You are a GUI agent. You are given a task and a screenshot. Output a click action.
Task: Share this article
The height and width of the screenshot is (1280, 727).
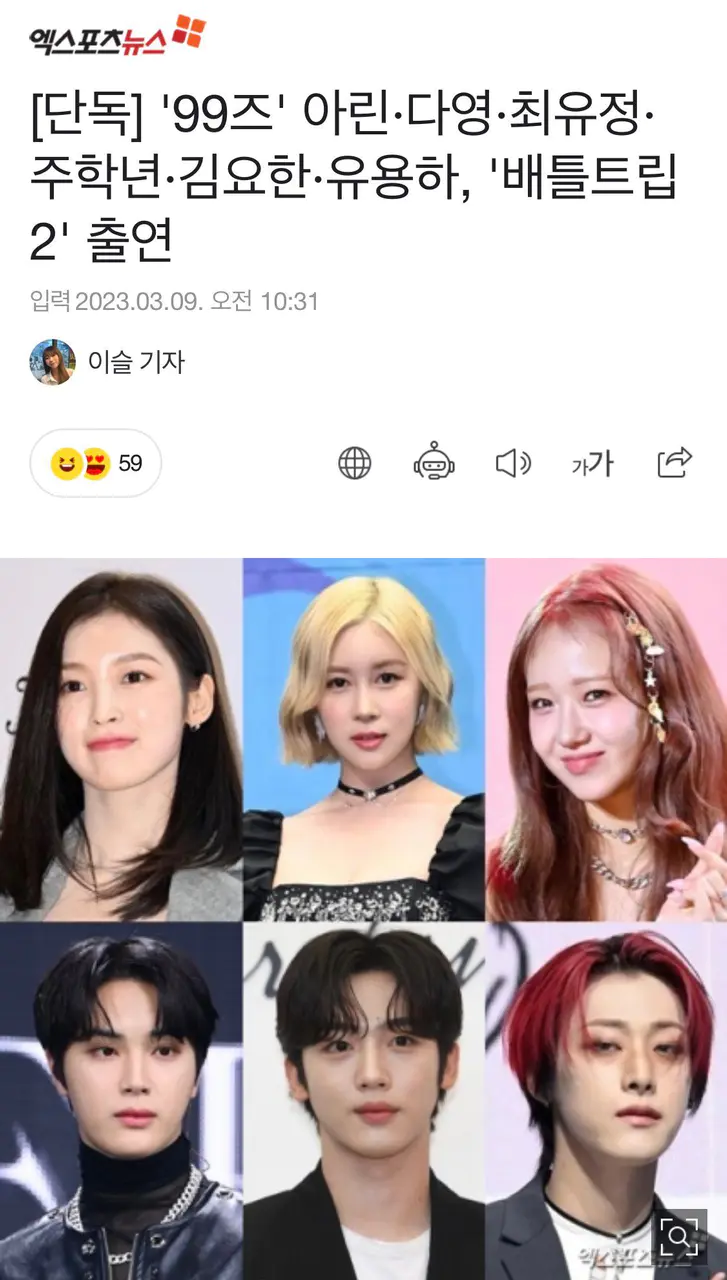coord(674,463)
